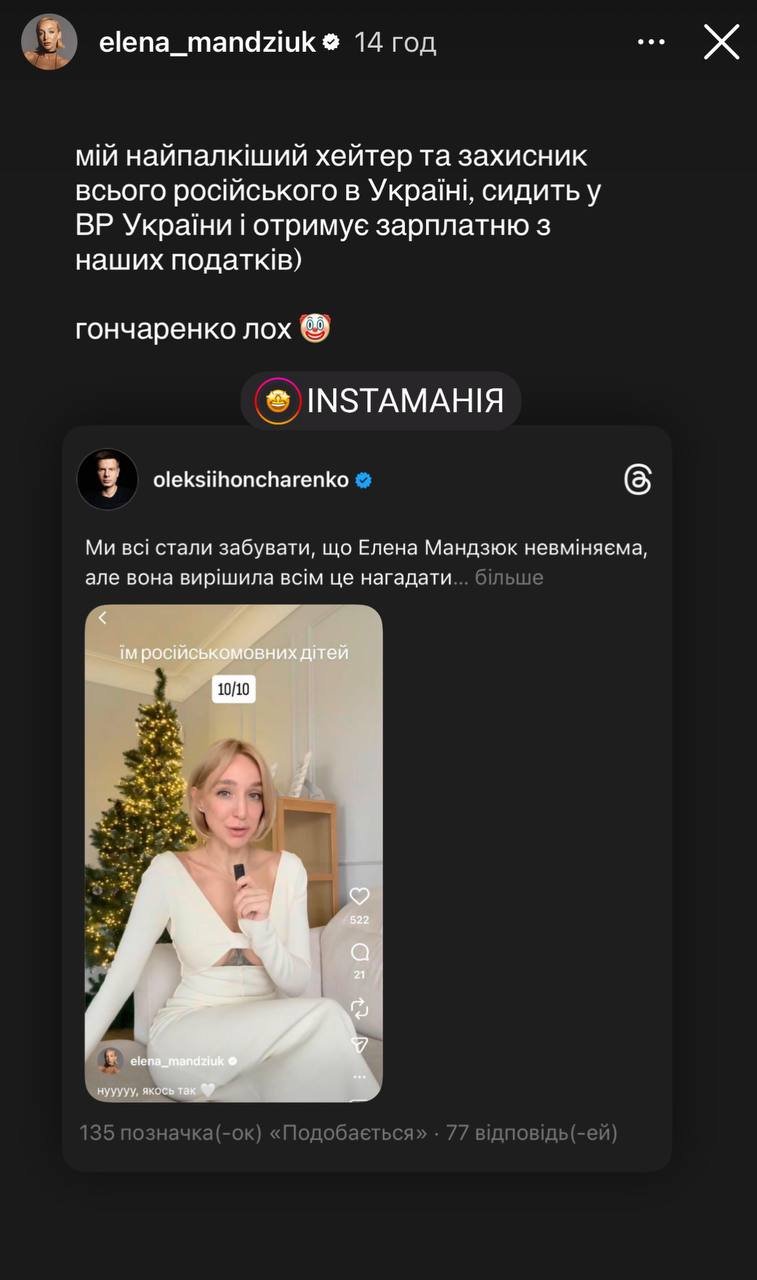Screen dimensions: 757x1280
Task: Close the story viewer
Action: (x=721, y=42)
